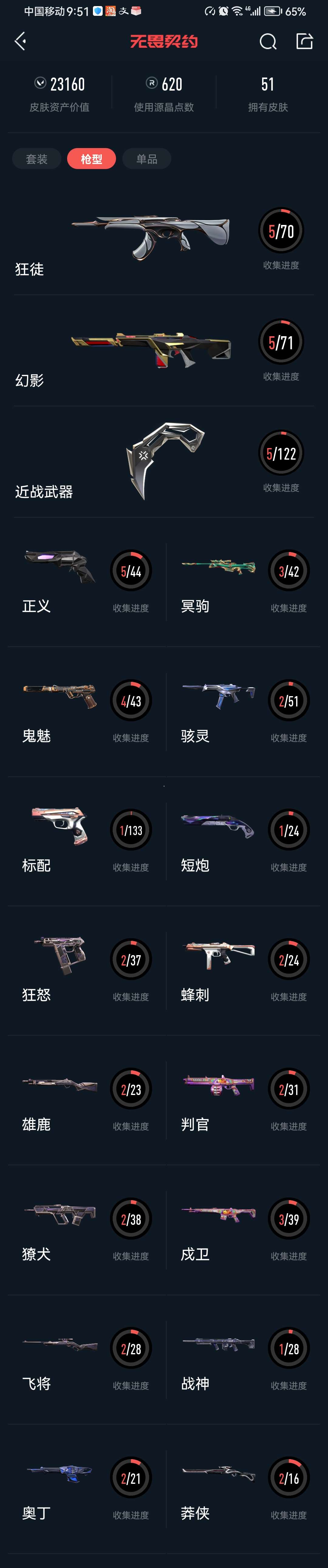Go back using the top-left arrow
The width and height of the screenshot is (328, 1568).
(x=21, y=41)
